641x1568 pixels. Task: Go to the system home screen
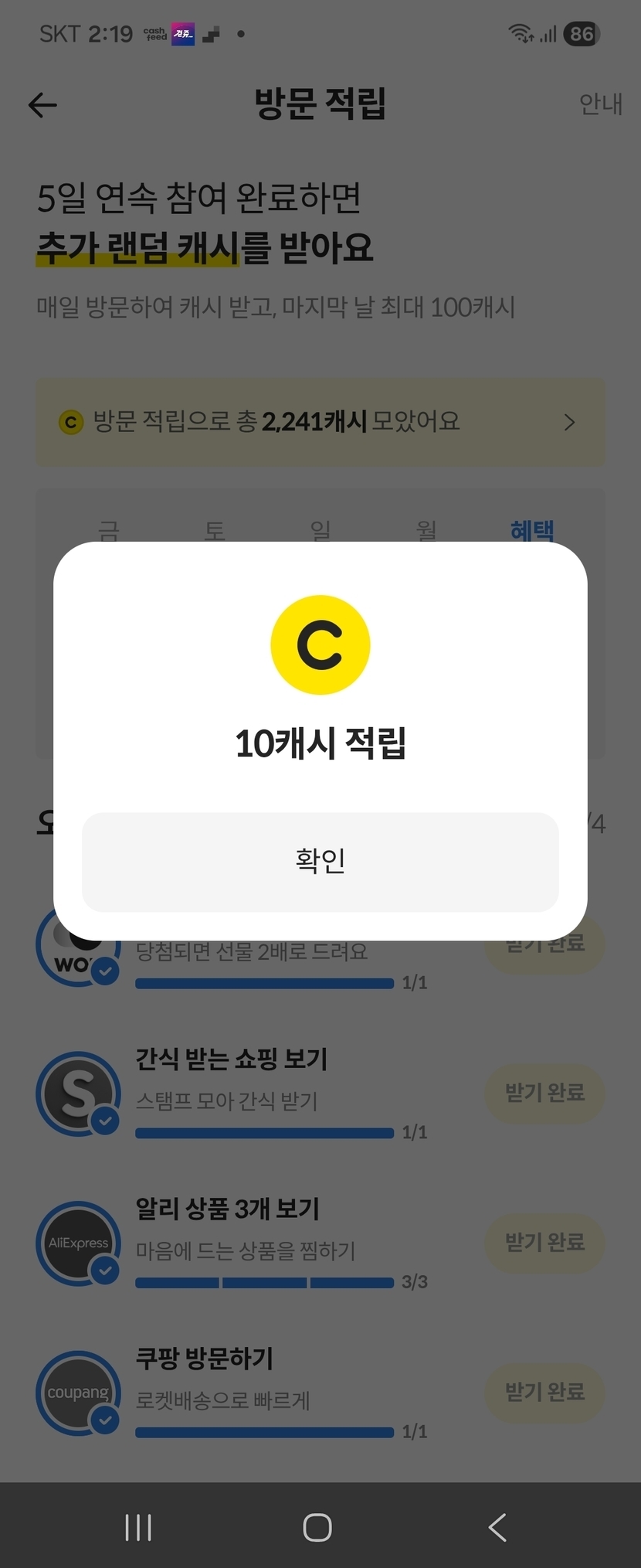pyautogui.click(x=317, y=1527)
